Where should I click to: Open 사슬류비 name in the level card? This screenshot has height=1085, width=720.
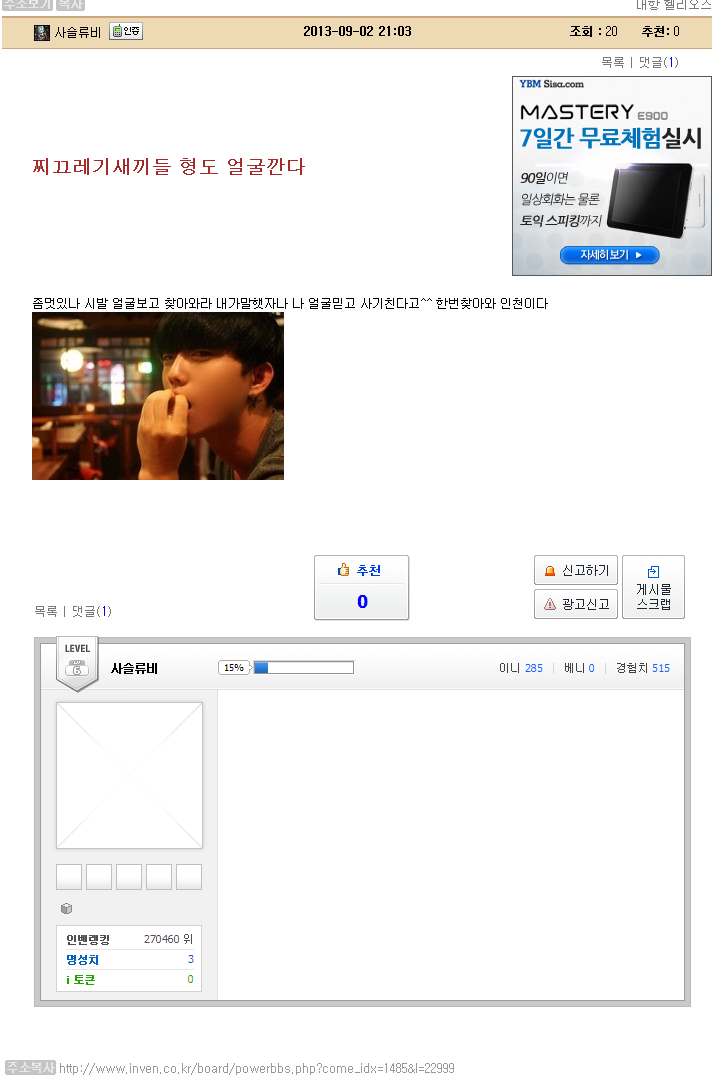click(x=134, y=668)
